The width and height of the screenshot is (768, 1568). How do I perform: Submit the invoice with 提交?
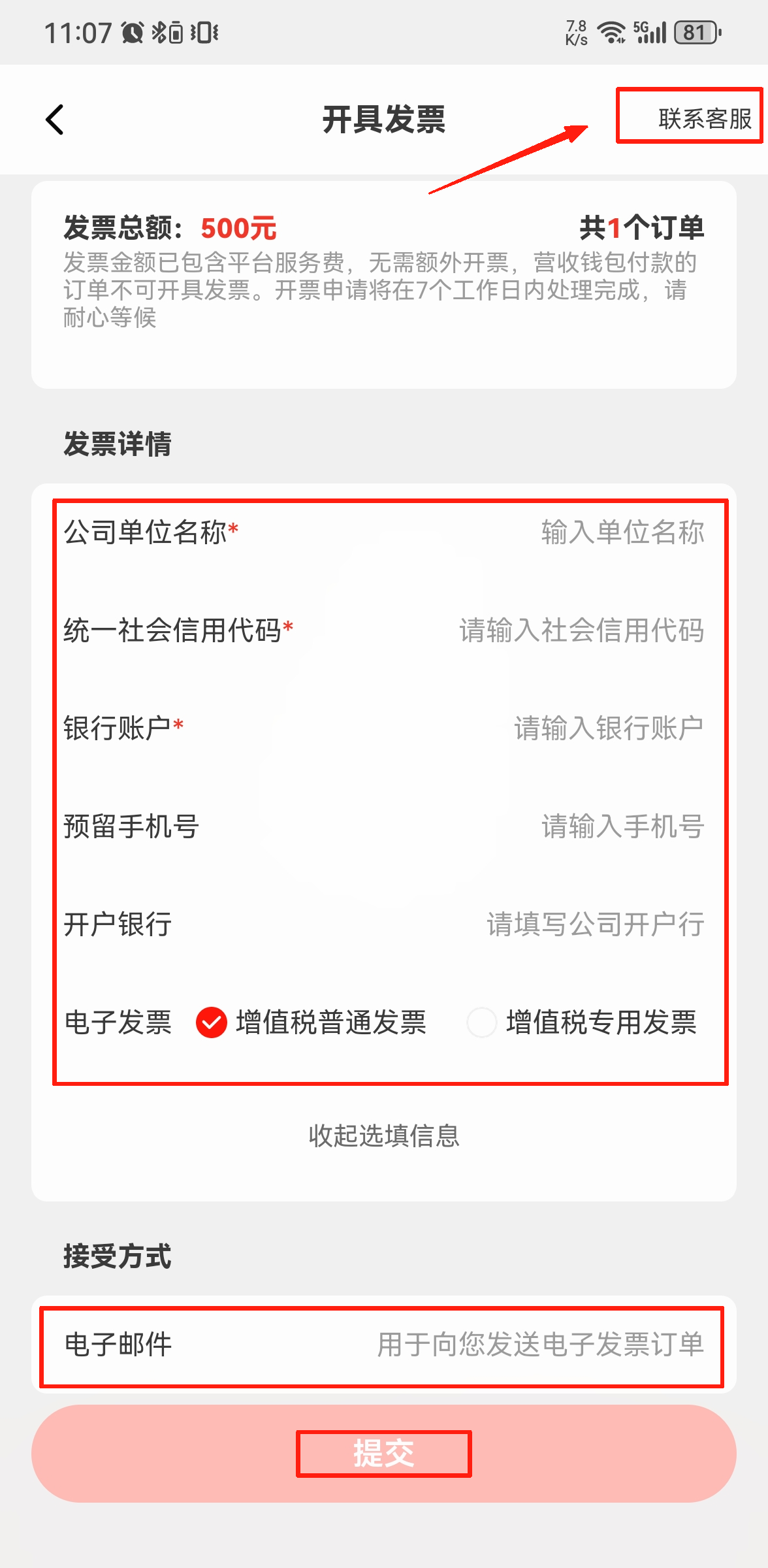[384, 1454]
